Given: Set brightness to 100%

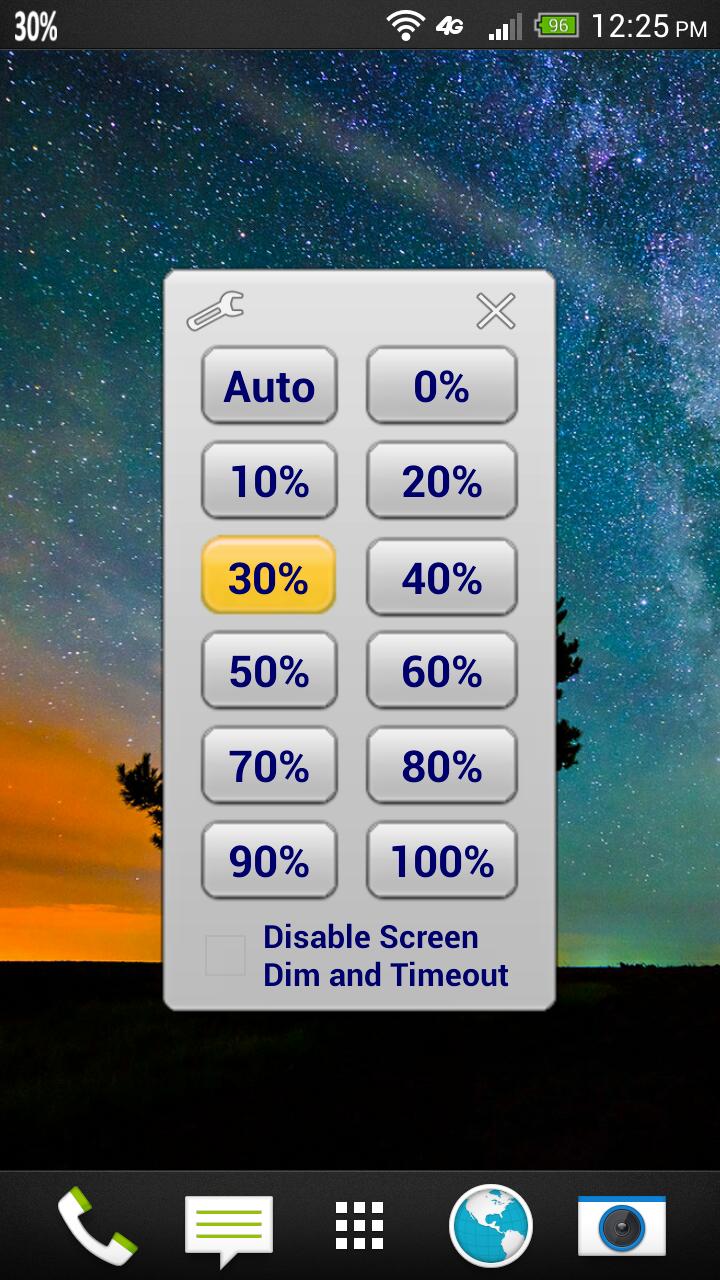Looking at the screenshot, I should (441, 860).
